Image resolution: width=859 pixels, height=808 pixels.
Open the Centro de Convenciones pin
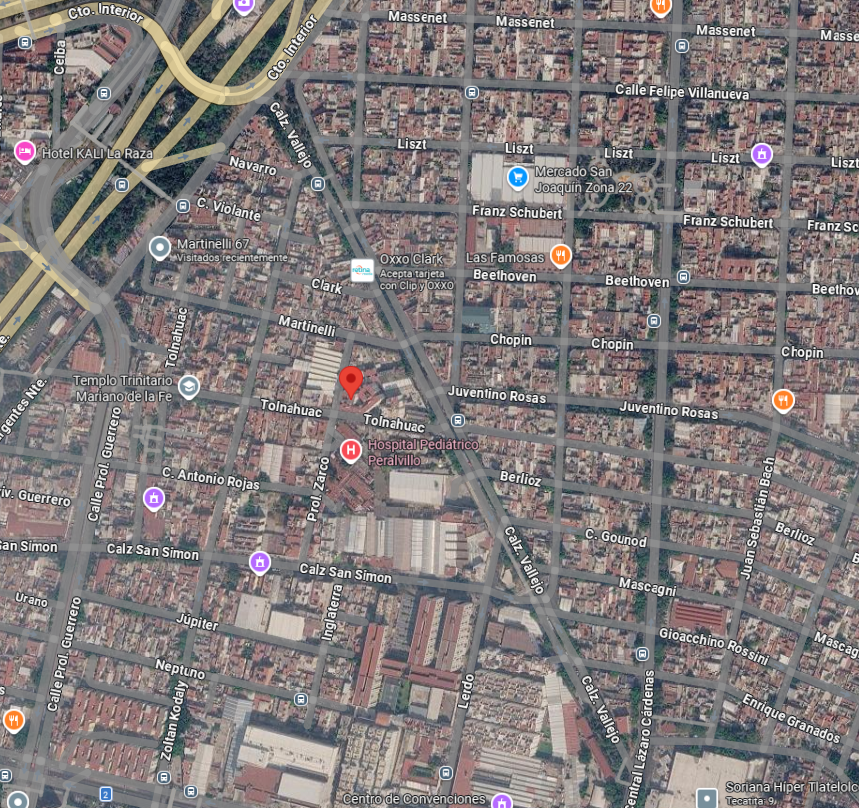(501, 801)
